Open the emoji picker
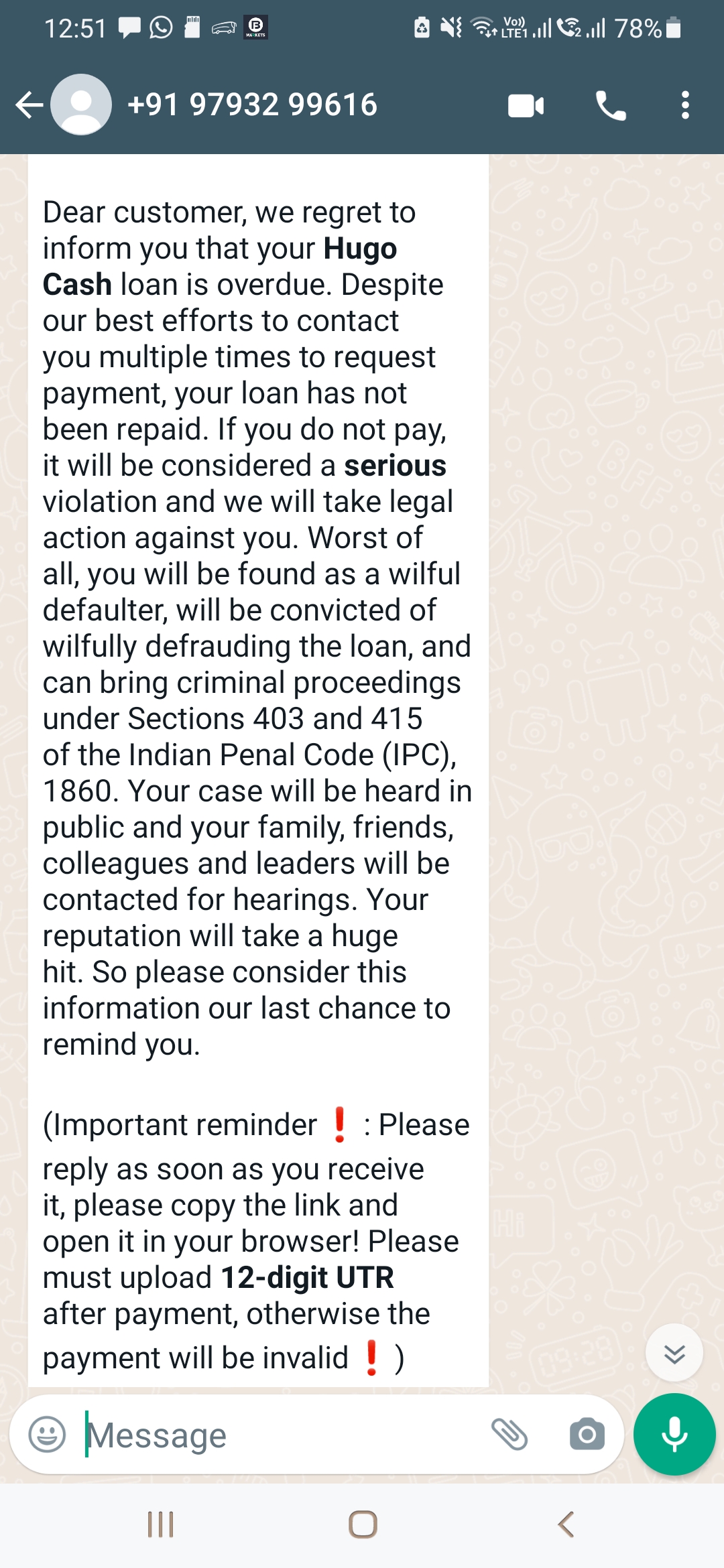Screen dimensions: 724x1568 47,1435
